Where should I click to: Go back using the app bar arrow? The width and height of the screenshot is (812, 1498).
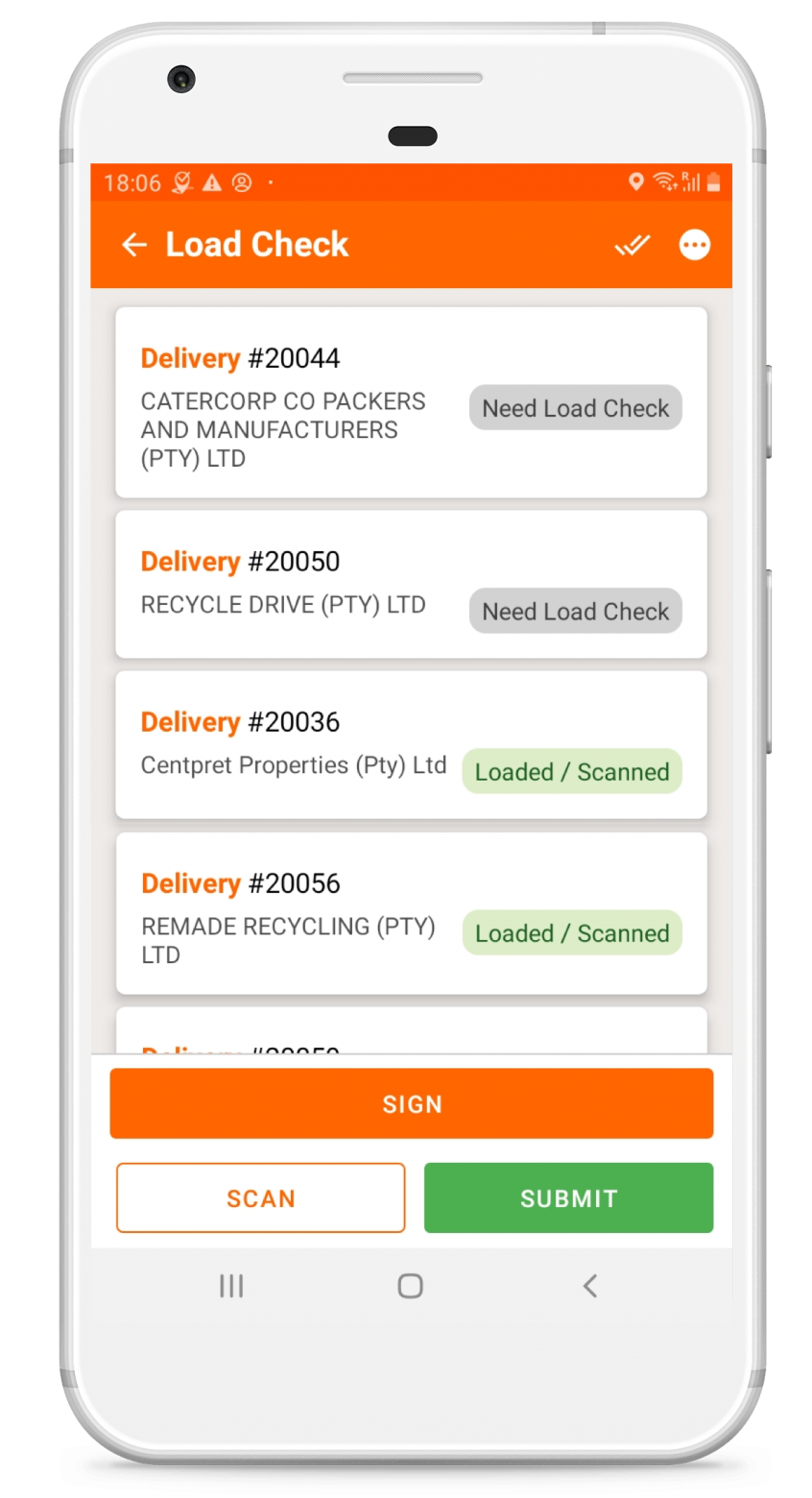coord(134,245)
